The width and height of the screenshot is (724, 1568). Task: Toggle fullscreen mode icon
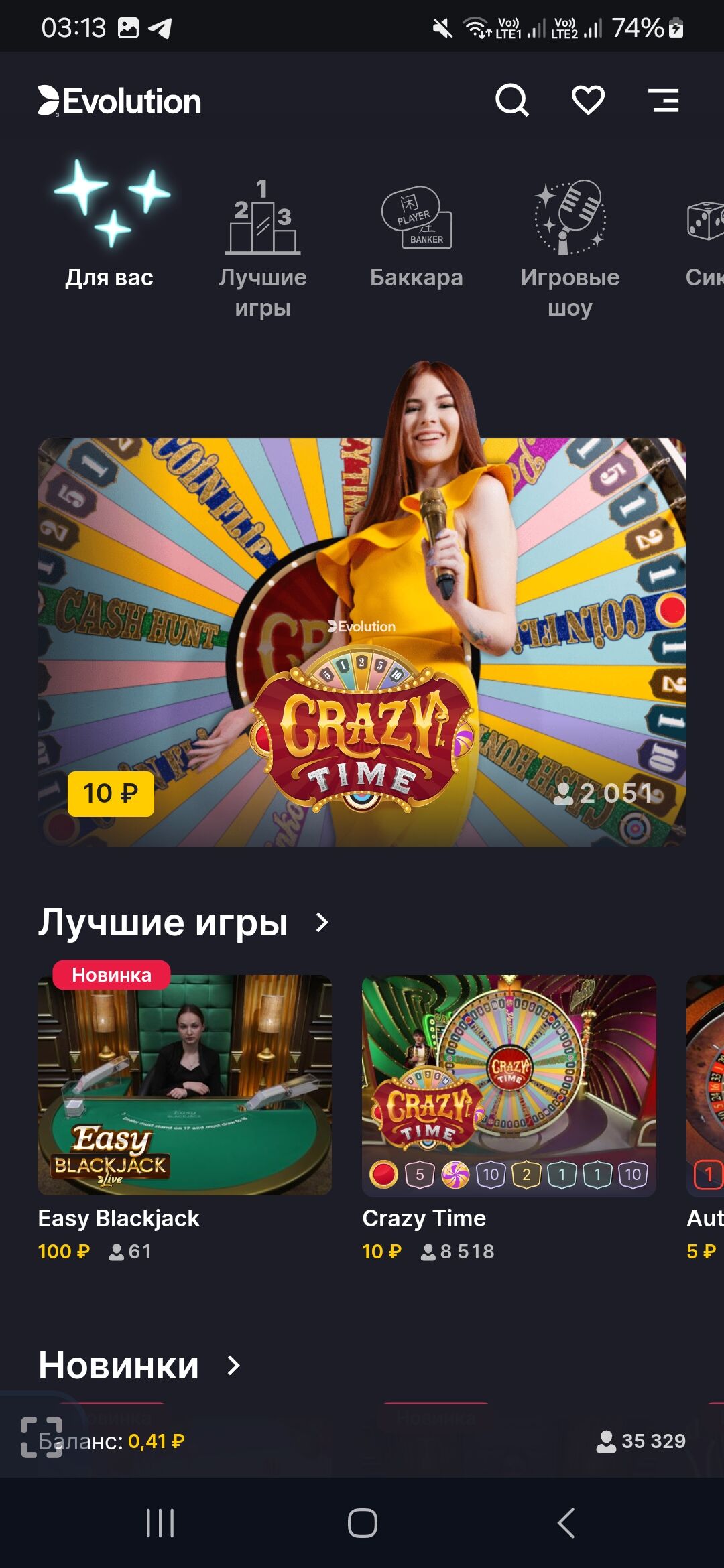[42, 1438]
